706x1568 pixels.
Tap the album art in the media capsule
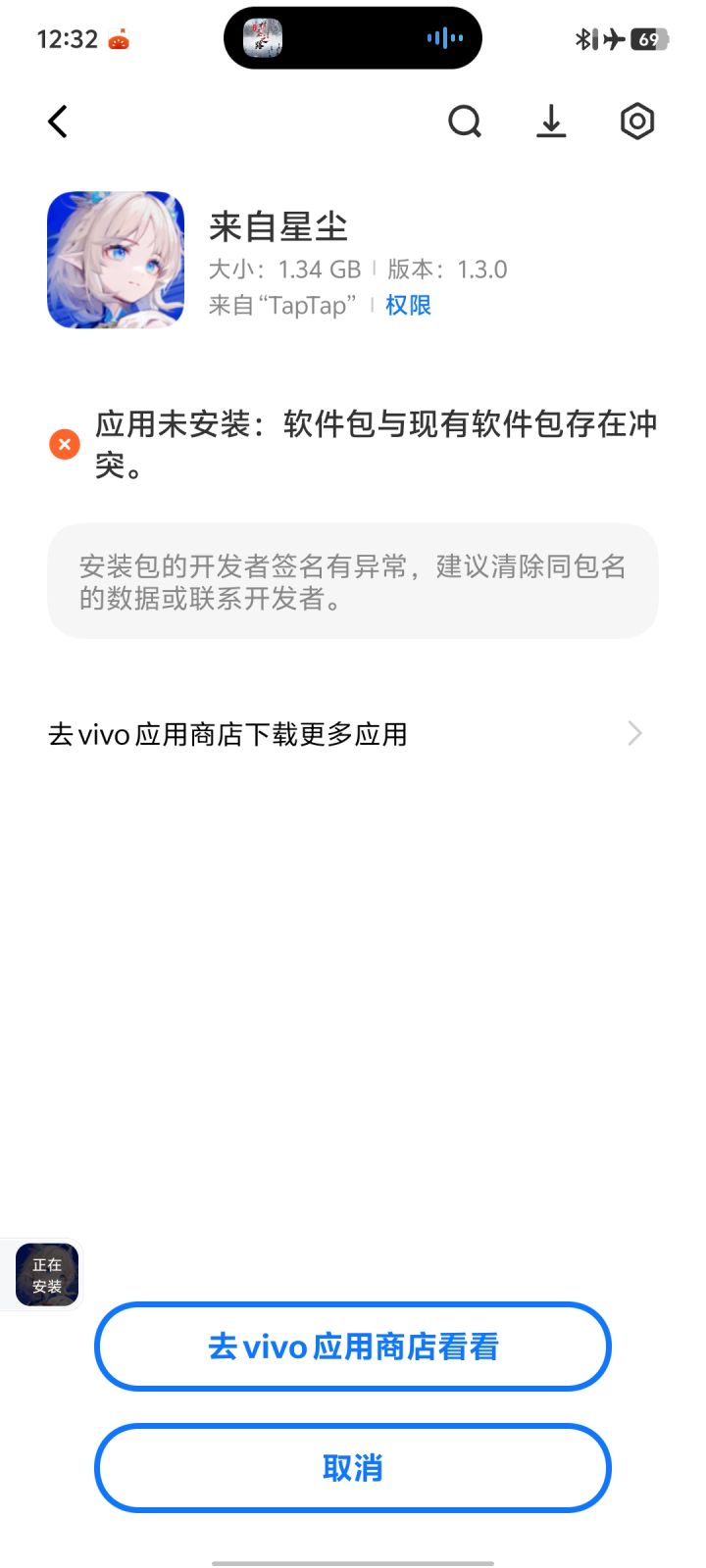click(262, 37)
